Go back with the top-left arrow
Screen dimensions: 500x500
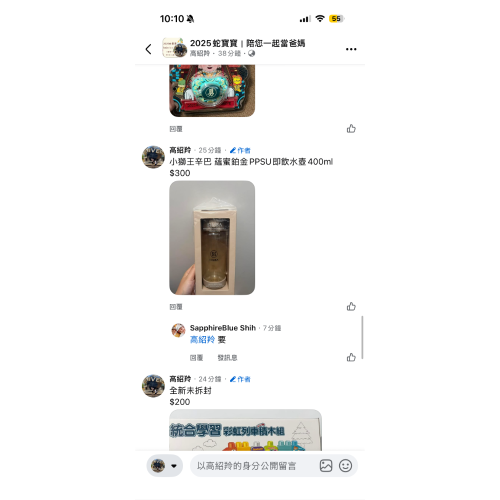coord(149,49)
